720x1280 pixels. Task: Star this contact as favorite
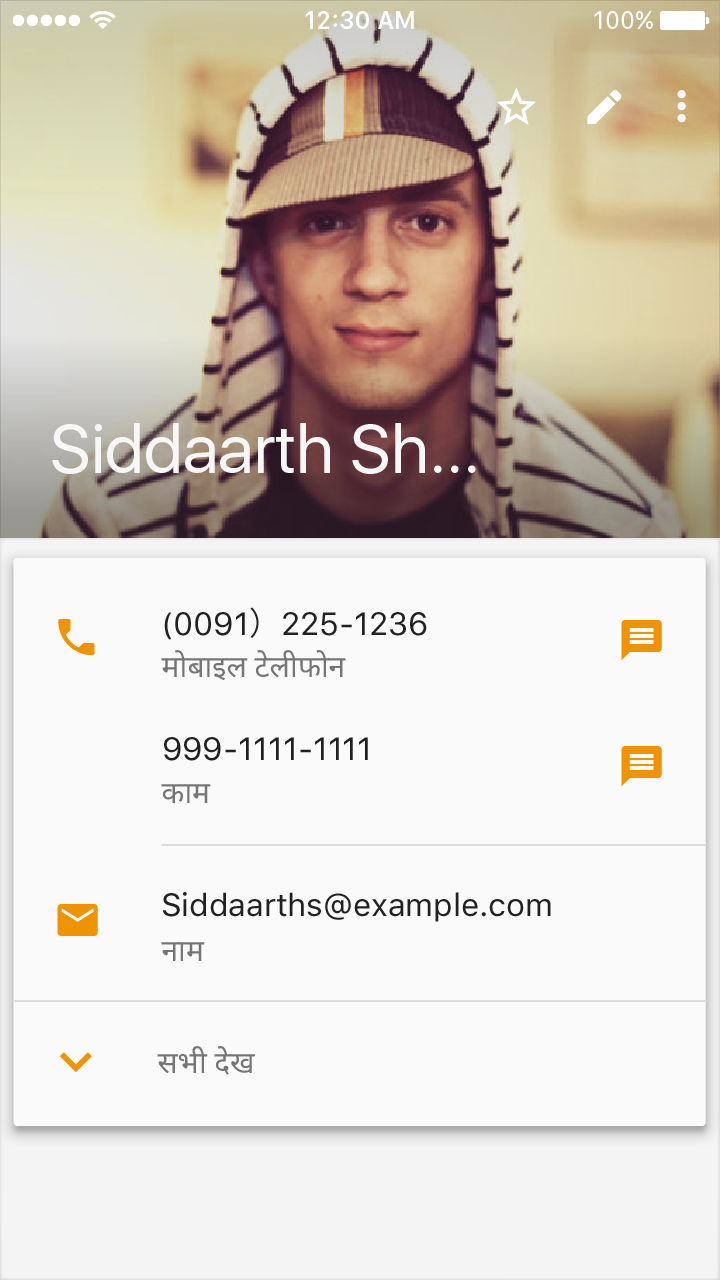pos(516,107)
